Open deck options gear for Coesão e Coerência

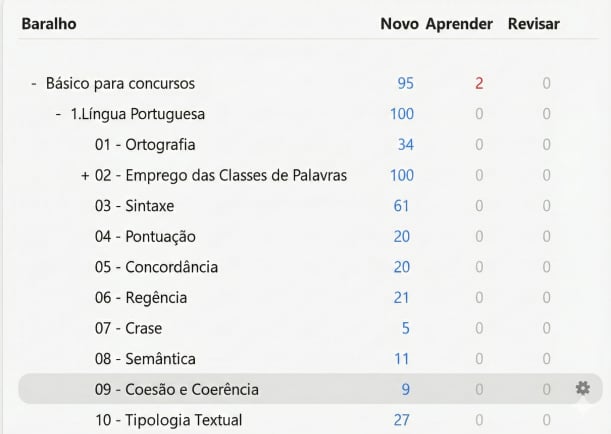pyautogui.click(x=582, y=388)
